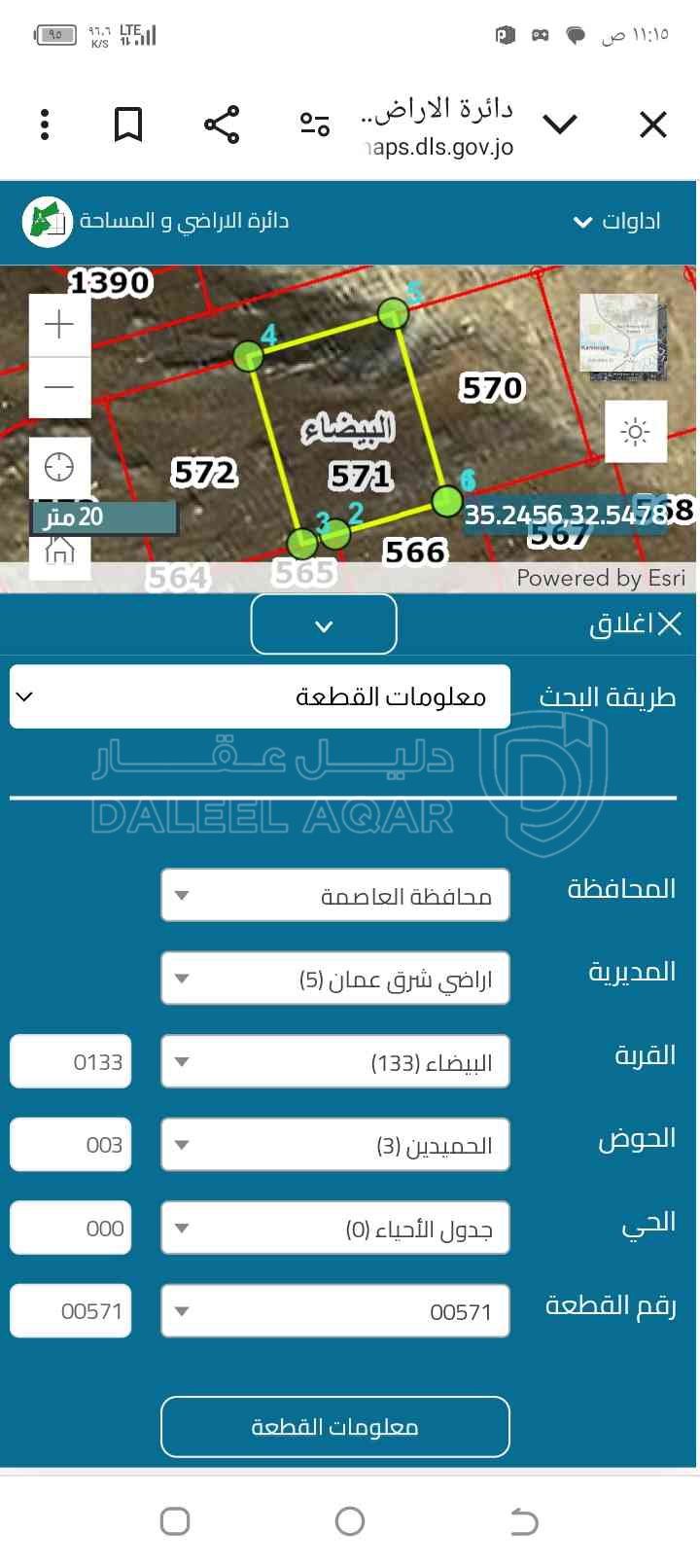Image resolution: width=700 pixels, height=1568 pixels.
Task: Open the site settings icon
Action: [315, 125]
